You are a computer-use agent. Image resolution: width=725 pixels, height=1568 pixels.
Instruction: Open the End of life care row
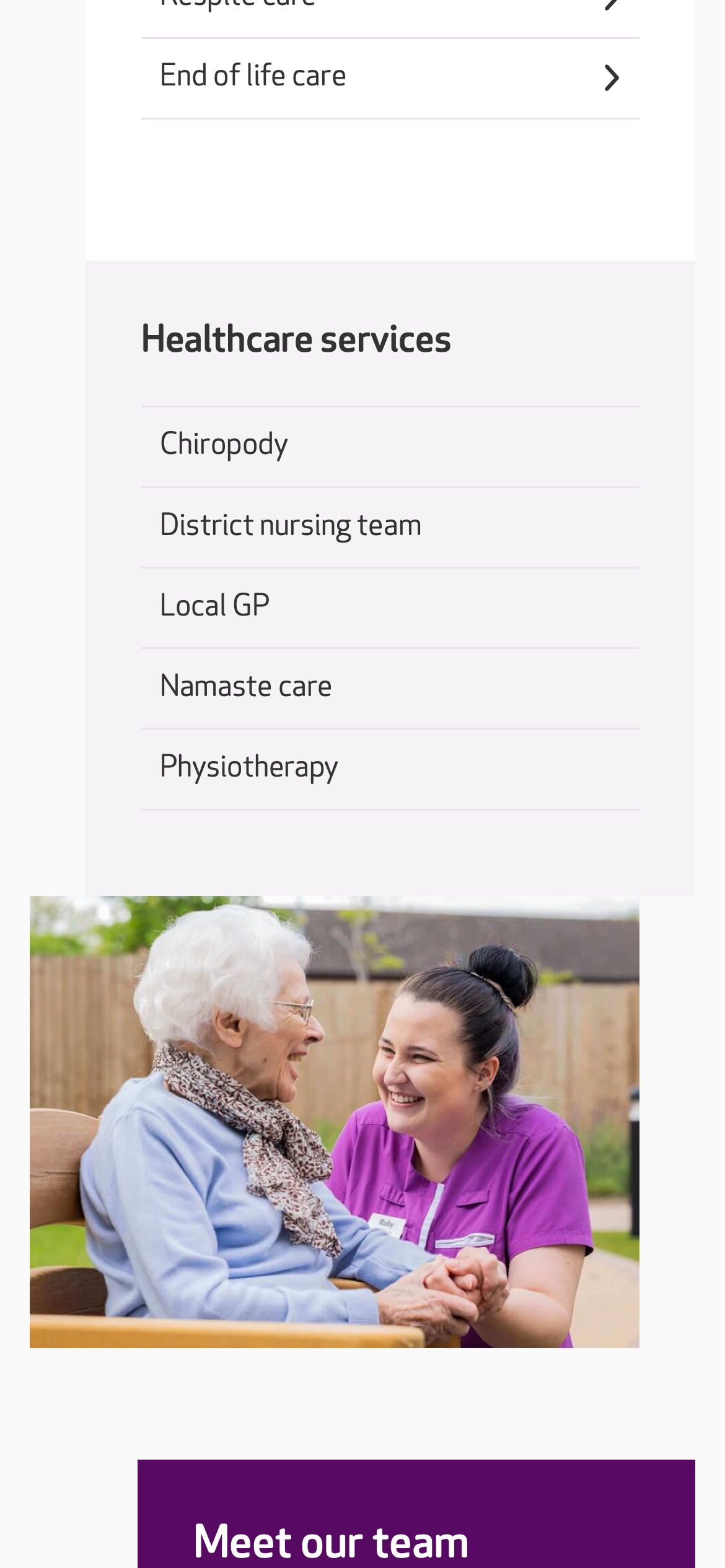[x=389, y=77]
